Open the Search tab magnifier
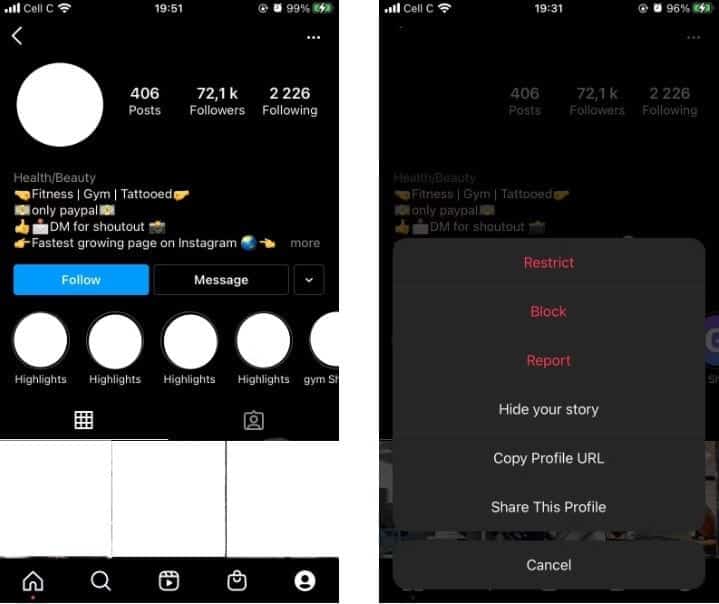Image resolution: width=719 pixels, height=604 pixels. click(101, 580)
